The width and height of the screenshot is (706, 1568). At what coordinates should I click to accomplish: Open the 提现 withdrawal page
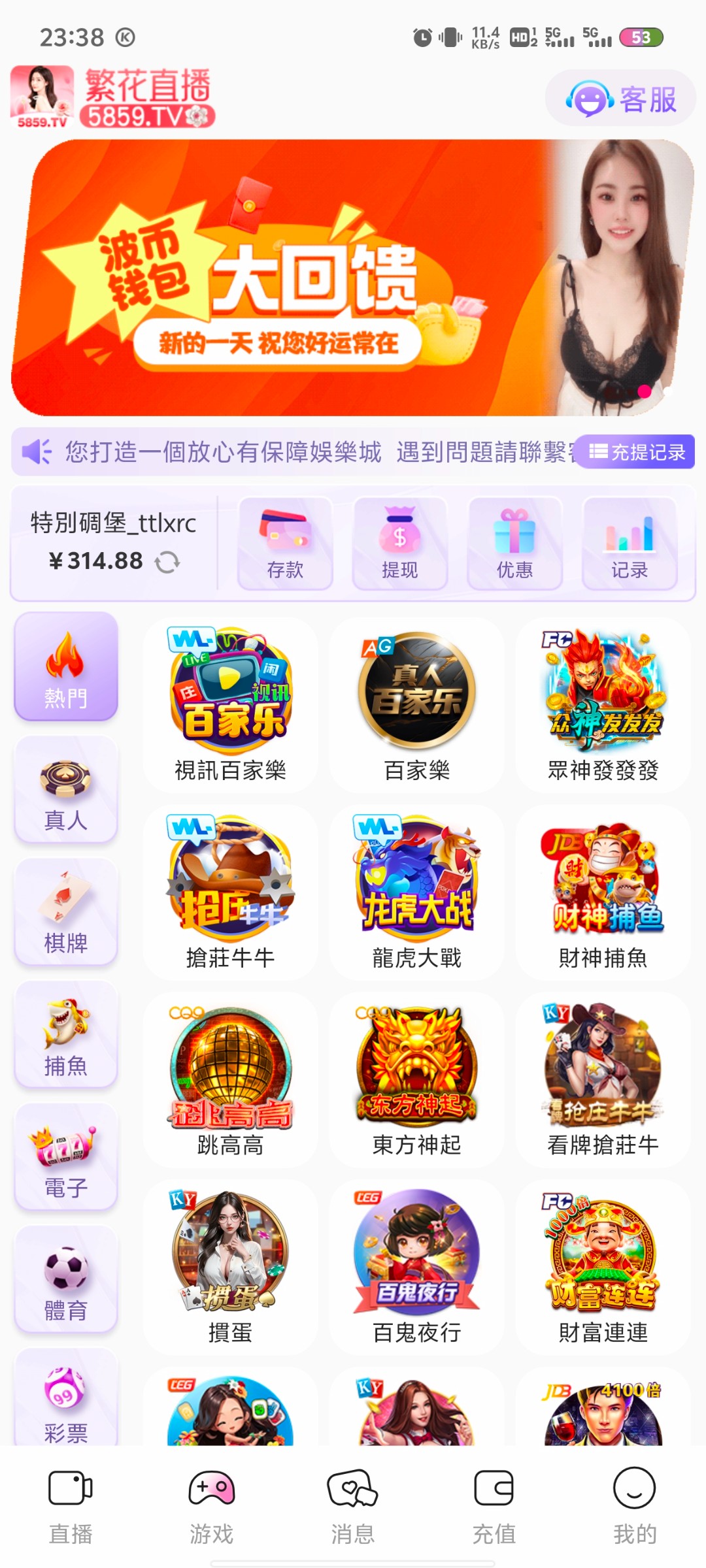tap(399, 544)
